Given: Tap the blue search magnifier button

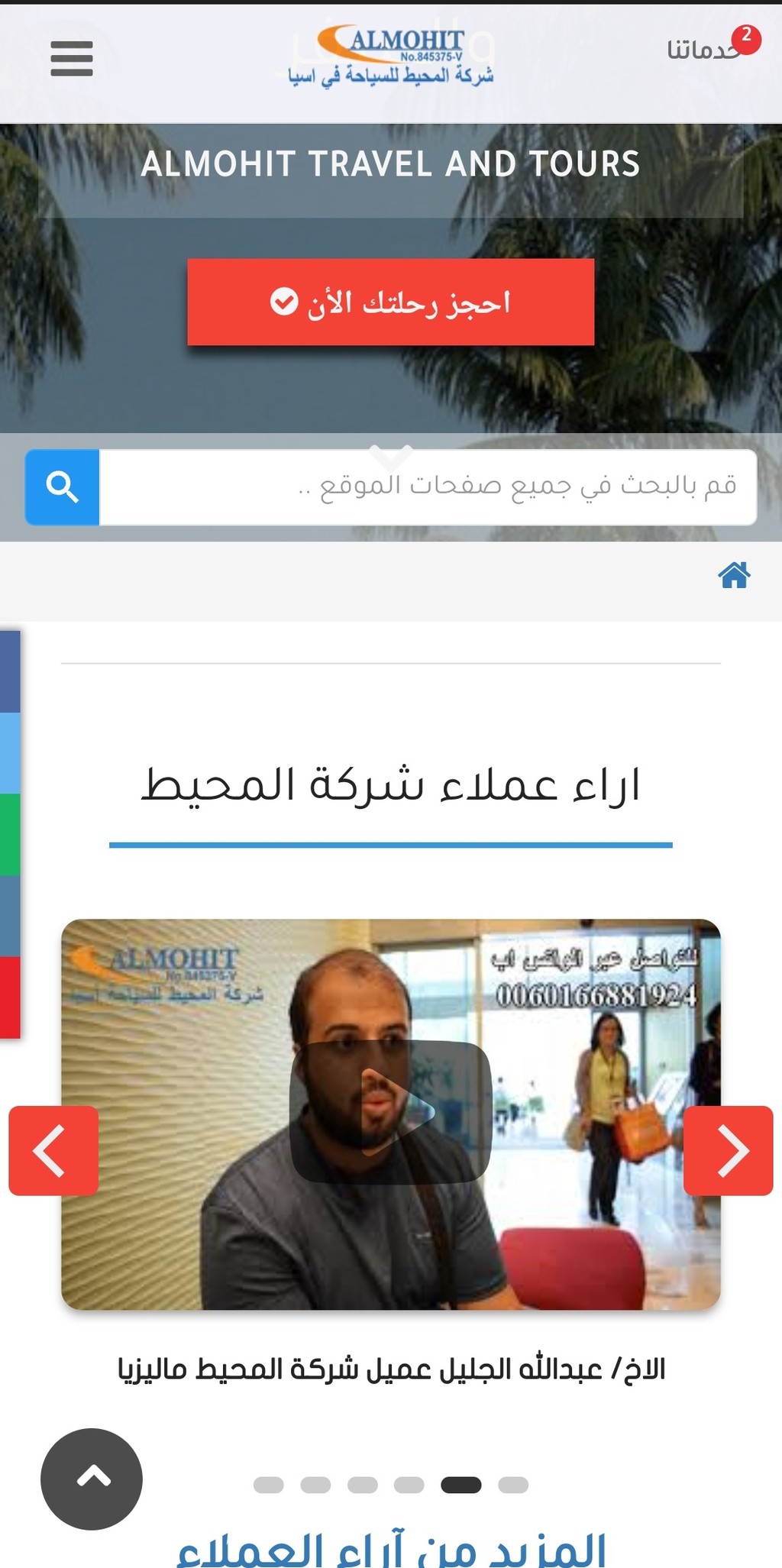Looking at the screenshot, I should [x=62, y=487].
